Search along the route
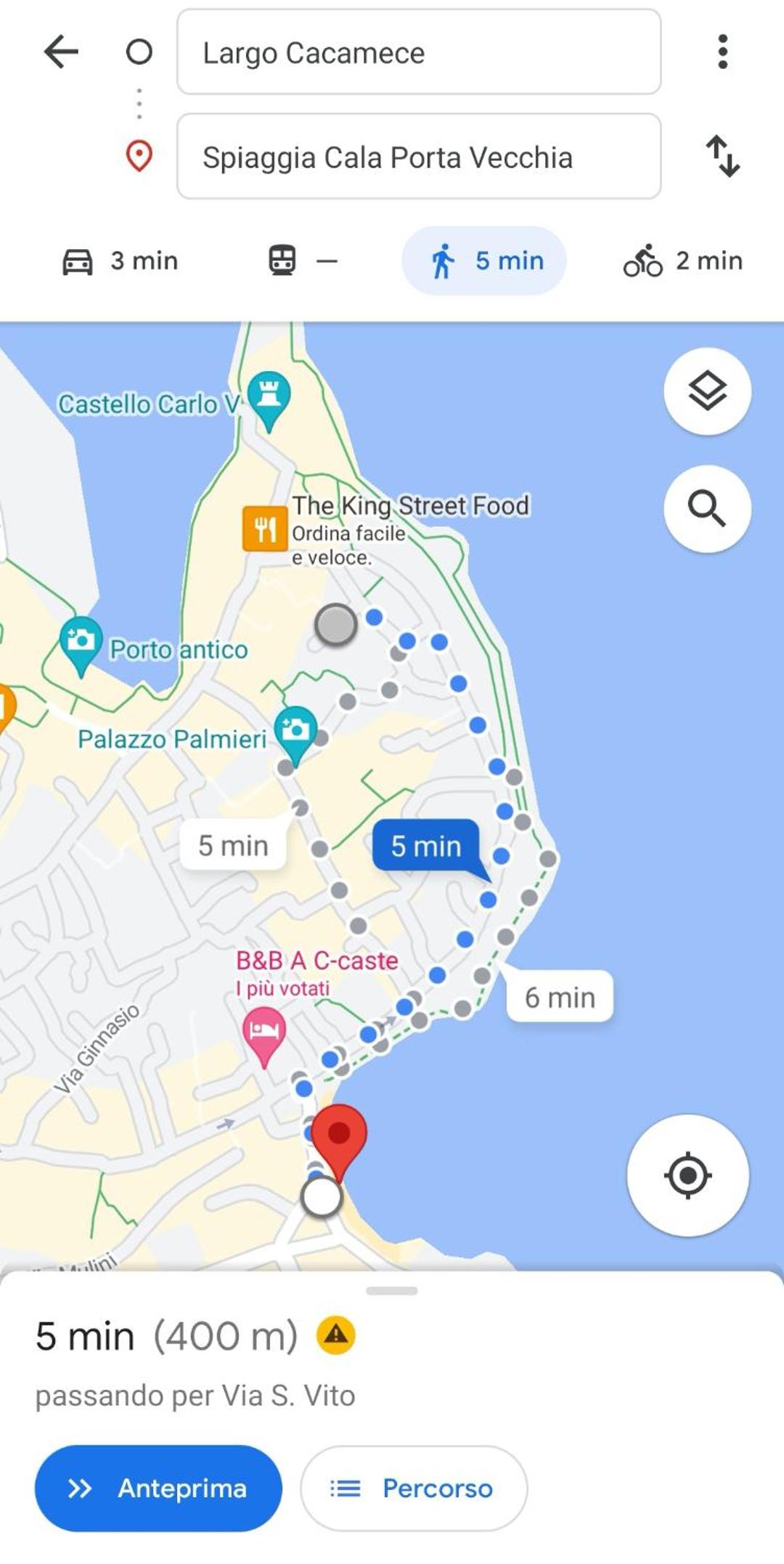This screenshot has height=1564, width=784. (x=707, y=508)
